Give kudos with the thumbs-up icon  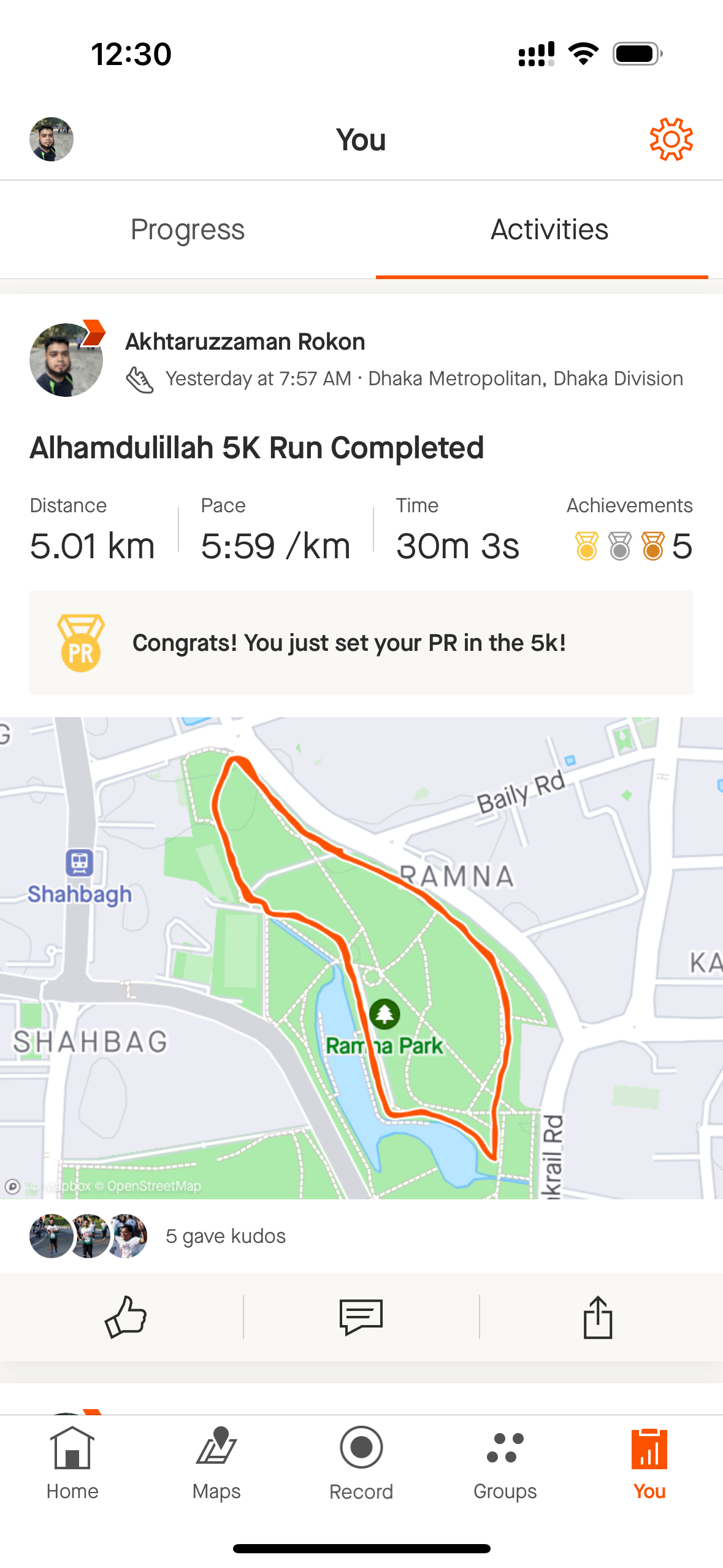(x=126, y=1316)
